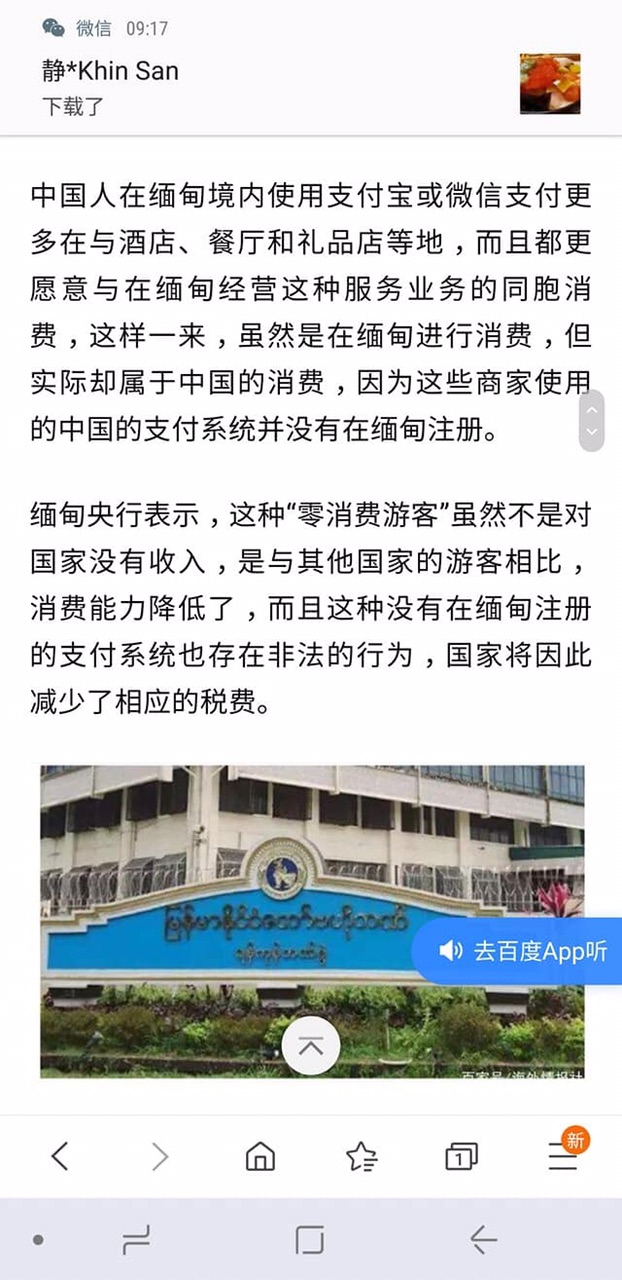
Task: Open the tab switcher showing 1 tab
Action: click(461, 1157)
